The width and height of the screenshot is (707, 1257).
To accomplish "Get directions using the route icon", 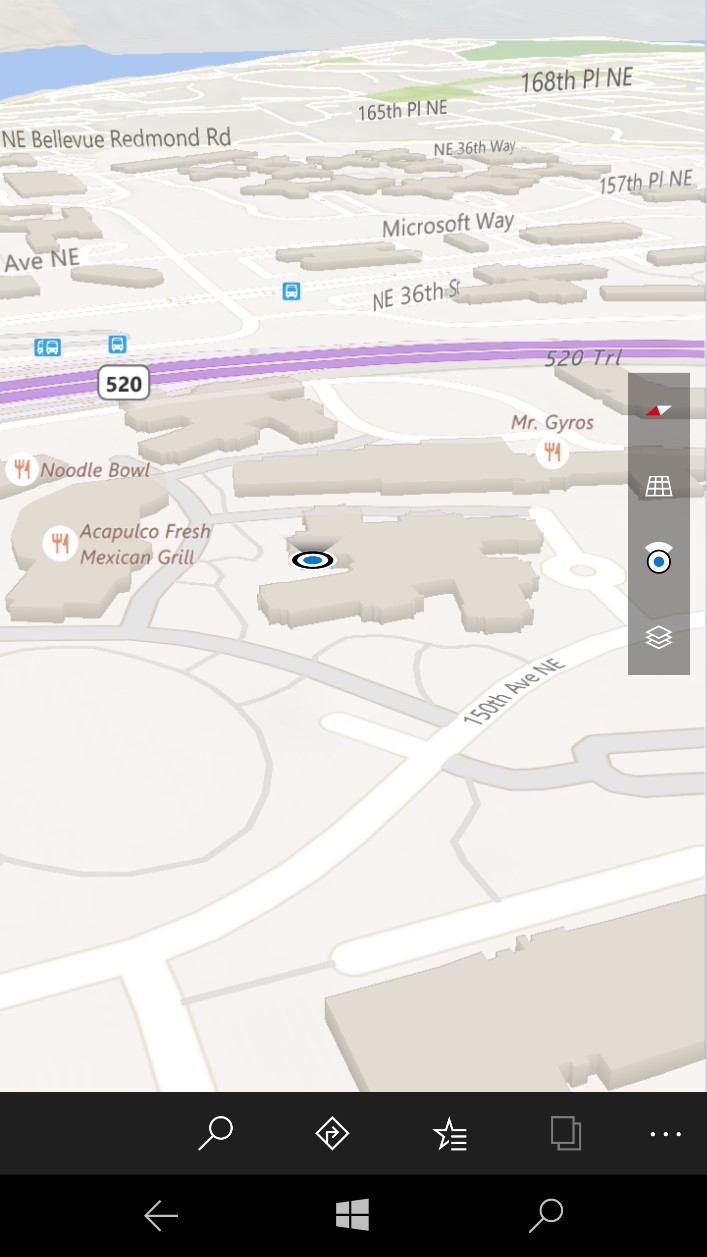I will tap(332, 1133).
